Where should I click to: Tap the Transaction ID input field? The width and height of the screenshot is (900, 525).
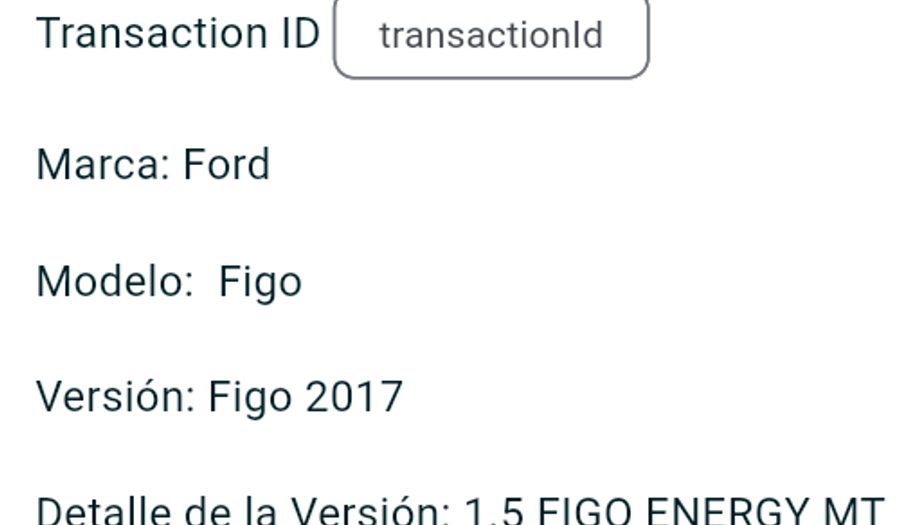tap(491, 37)
